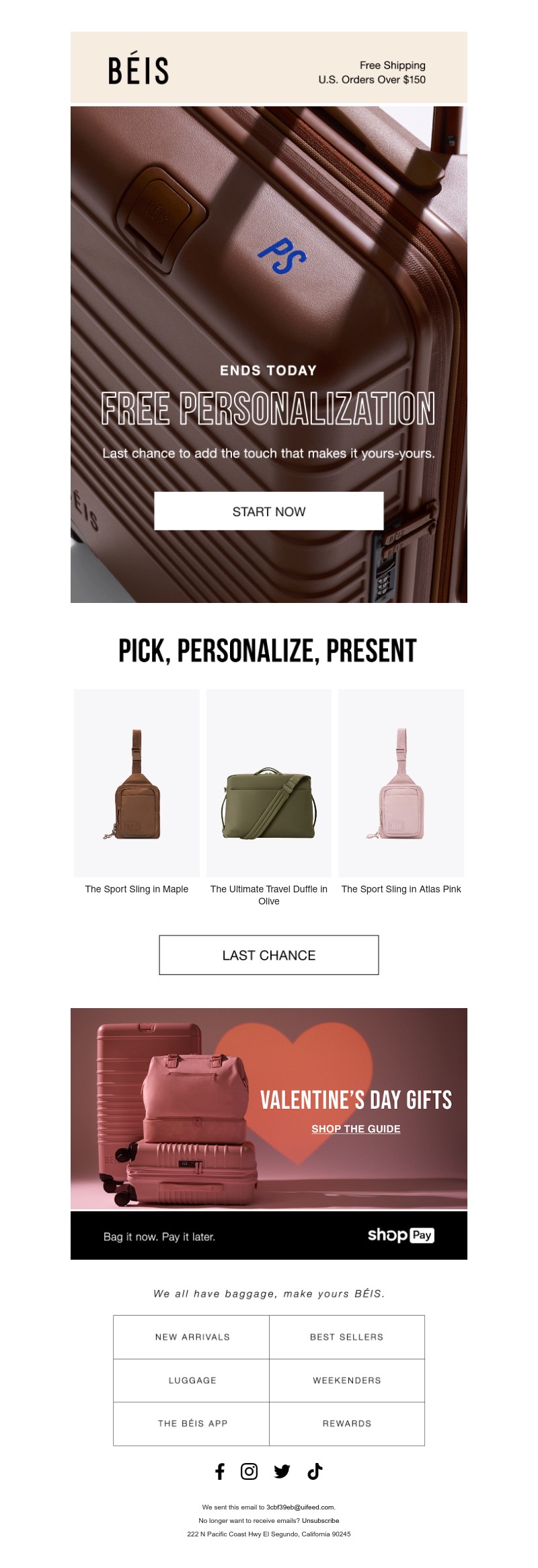Image resolution: width=538 pixels, height=1568 pixels.
Task: Browse Best Sellers
Action: coord(346,1337)
